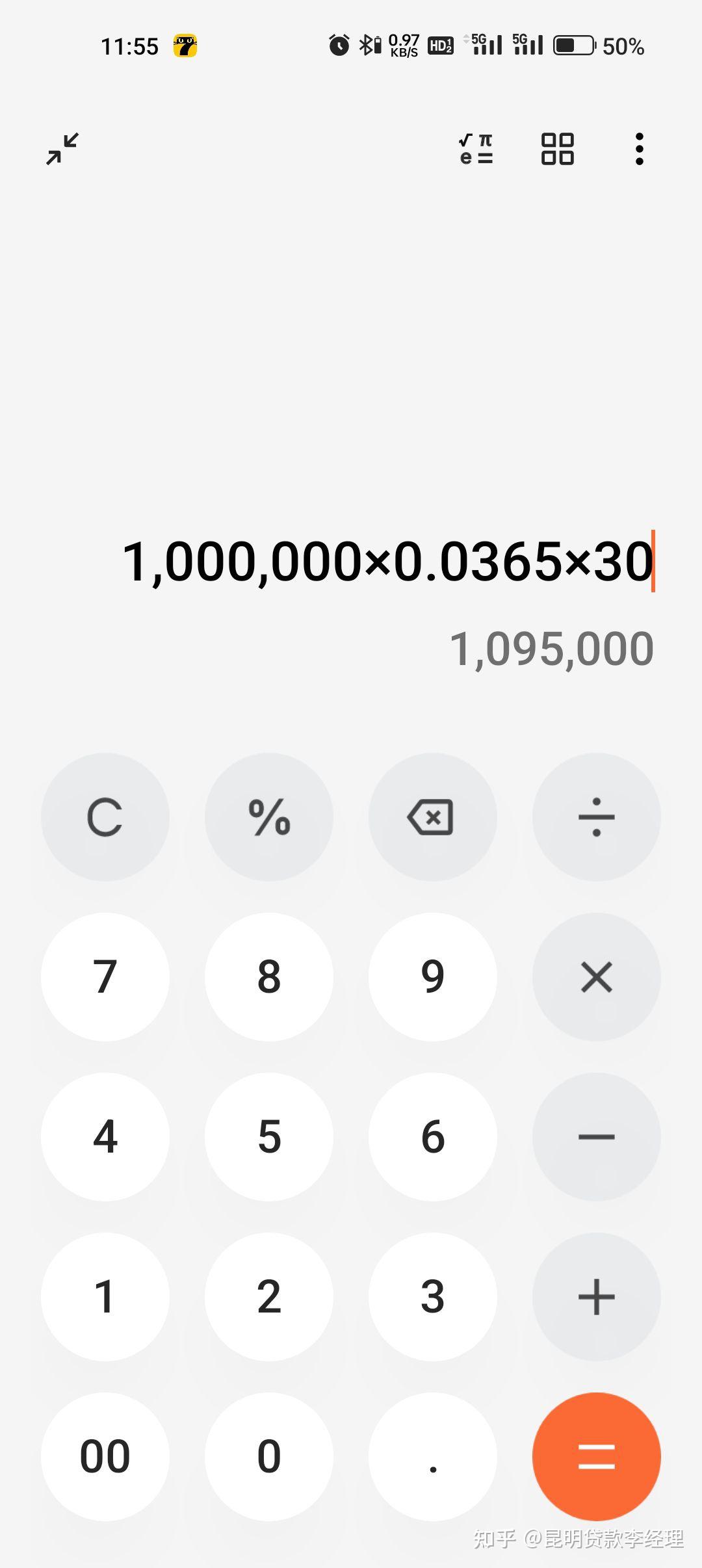Tap the multiply operator

(x=597, y=977)
